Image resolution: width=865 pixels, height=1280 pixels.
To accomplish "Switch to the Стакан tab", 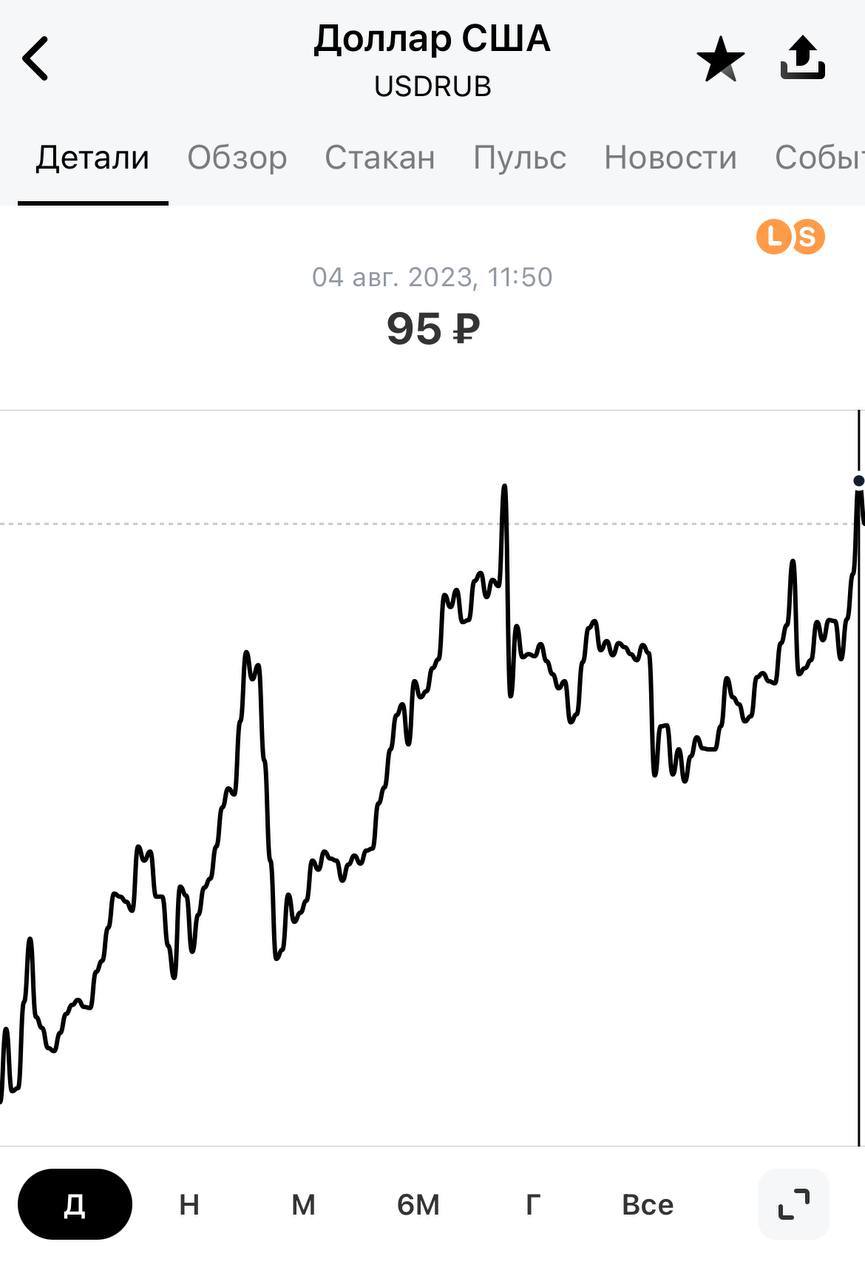I will point(380,158).
